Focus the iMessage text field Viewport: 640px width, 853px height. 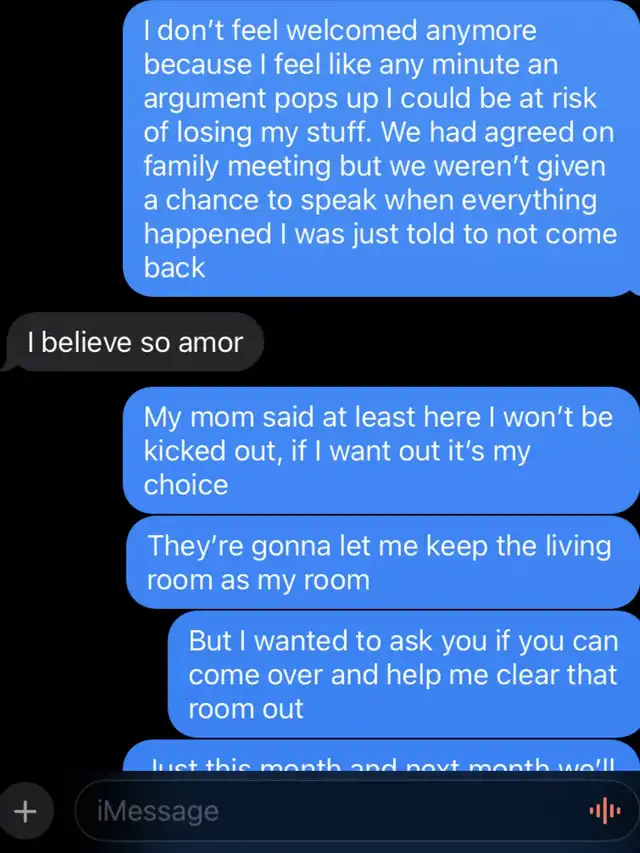tap(320, 810)
